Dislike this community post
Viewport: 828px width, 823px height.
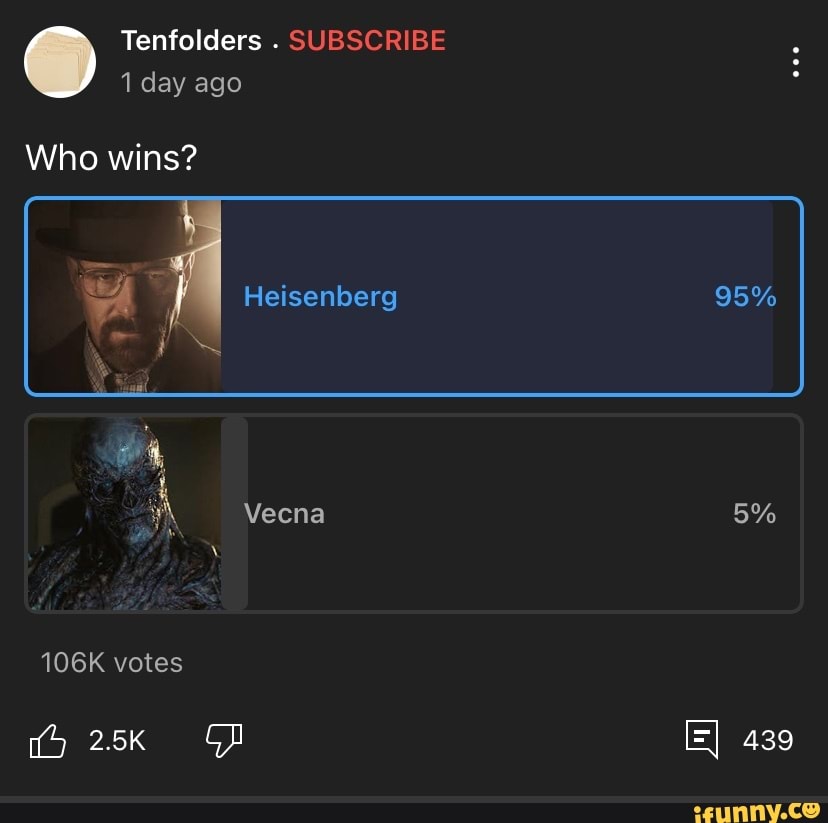224,741
